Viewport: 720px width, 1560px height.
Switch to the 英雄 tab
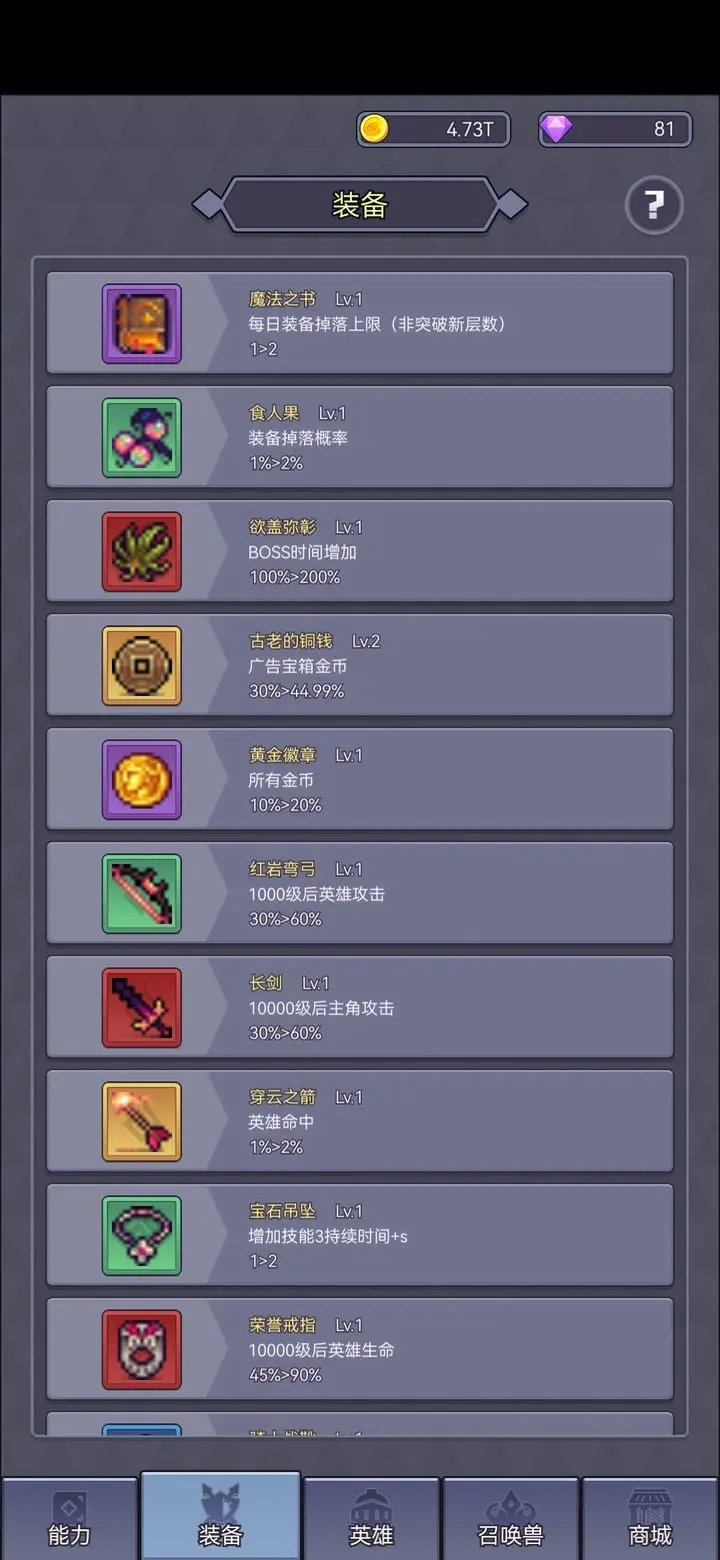click(371, 1519)
